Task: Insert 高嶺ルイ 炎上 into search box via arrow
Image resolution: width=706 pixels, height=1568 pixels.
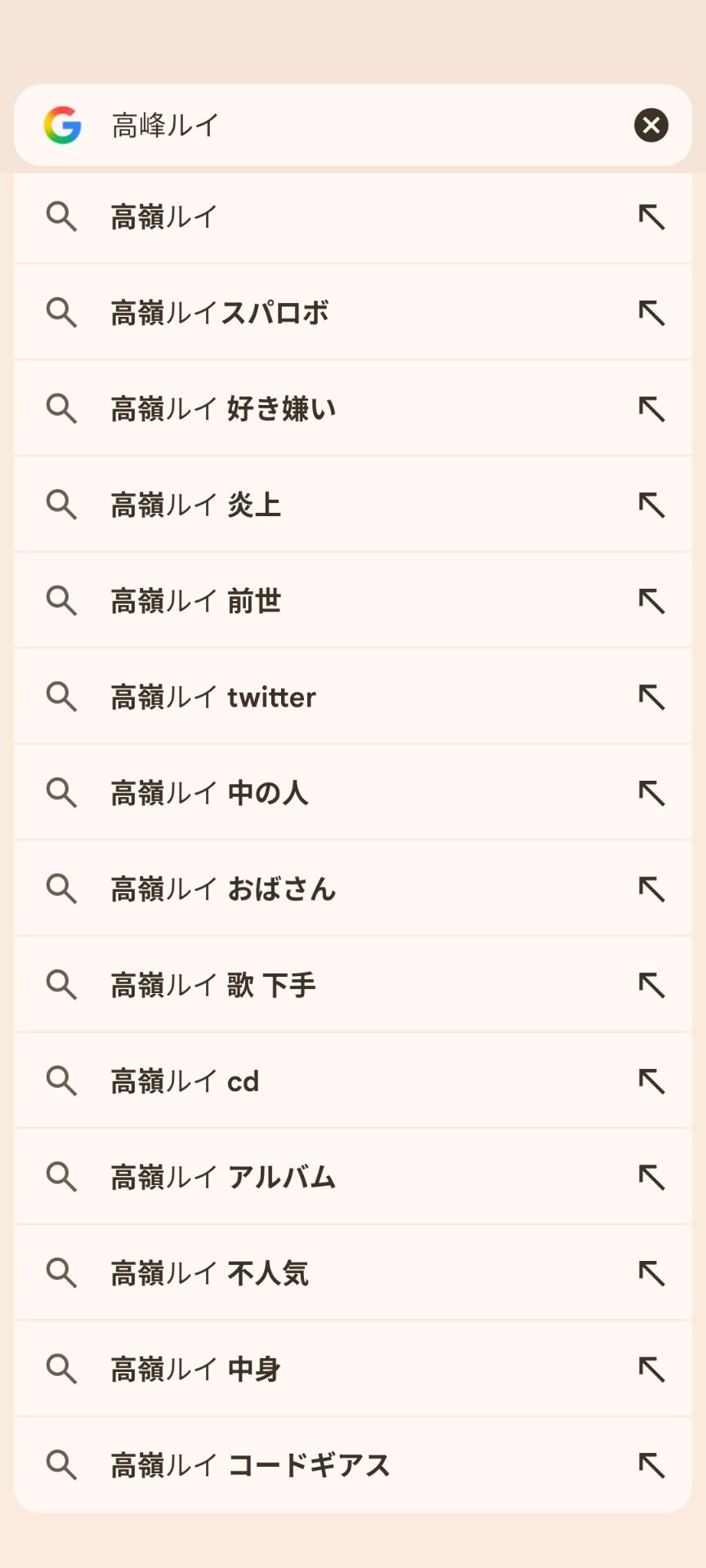Action: (x=651, y=506)
